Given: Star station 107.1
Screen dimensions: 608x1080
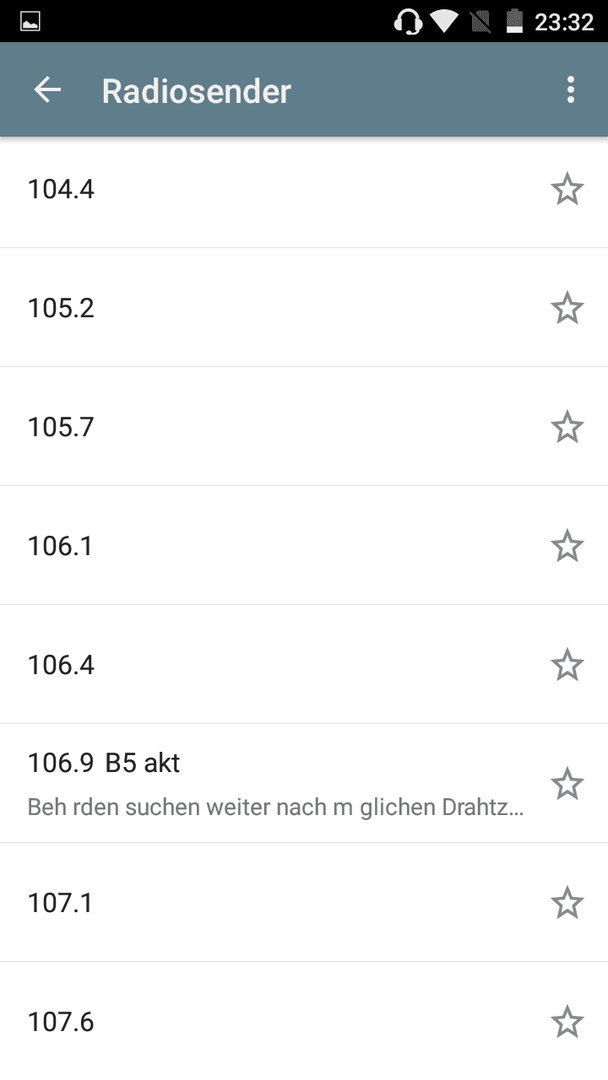Looking at the screenshot, I should point(567,902).
